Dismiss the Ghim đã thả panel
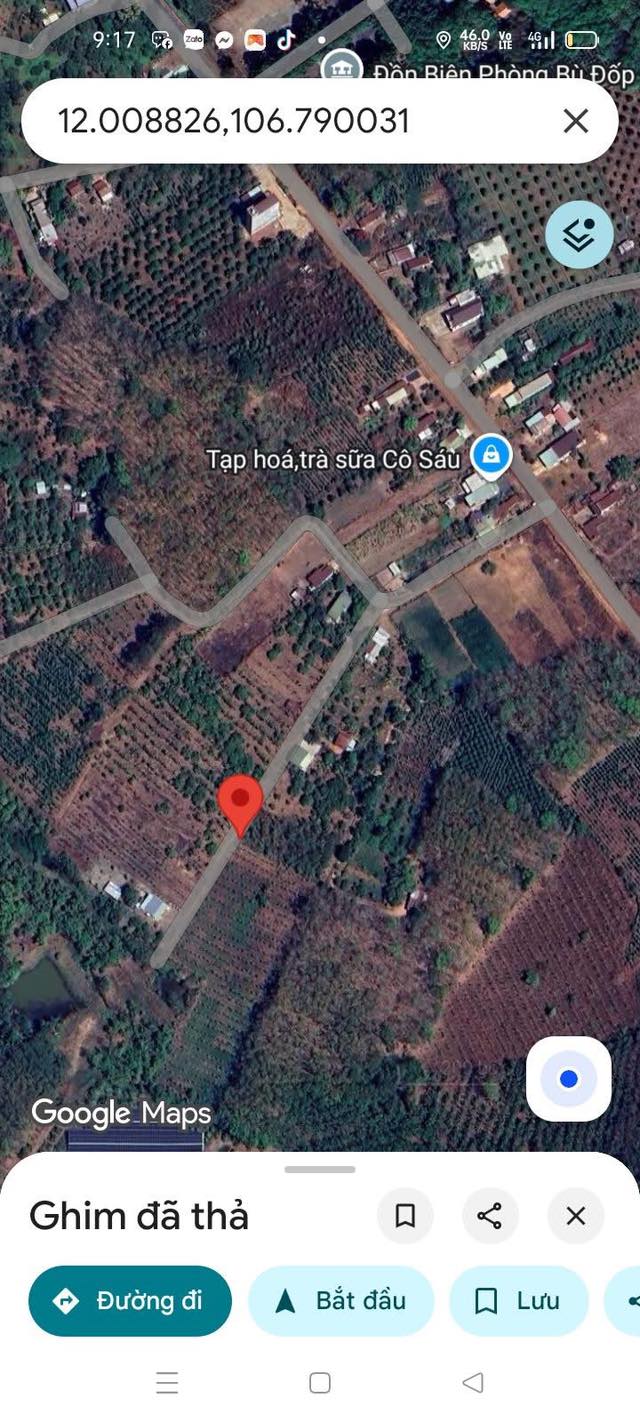 tap(576, 1216)
